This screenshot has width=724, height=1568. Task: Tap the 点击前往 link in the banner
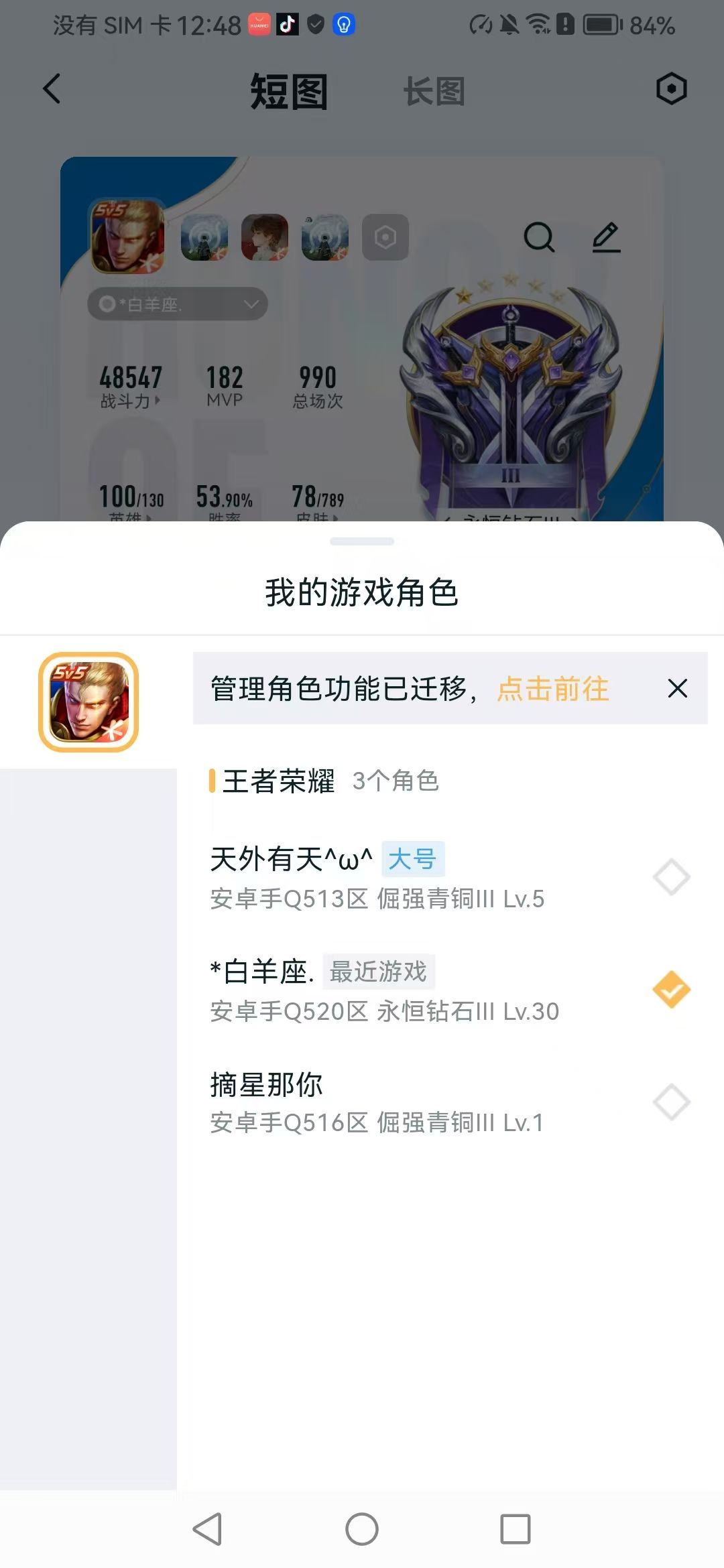pos(552,689)
